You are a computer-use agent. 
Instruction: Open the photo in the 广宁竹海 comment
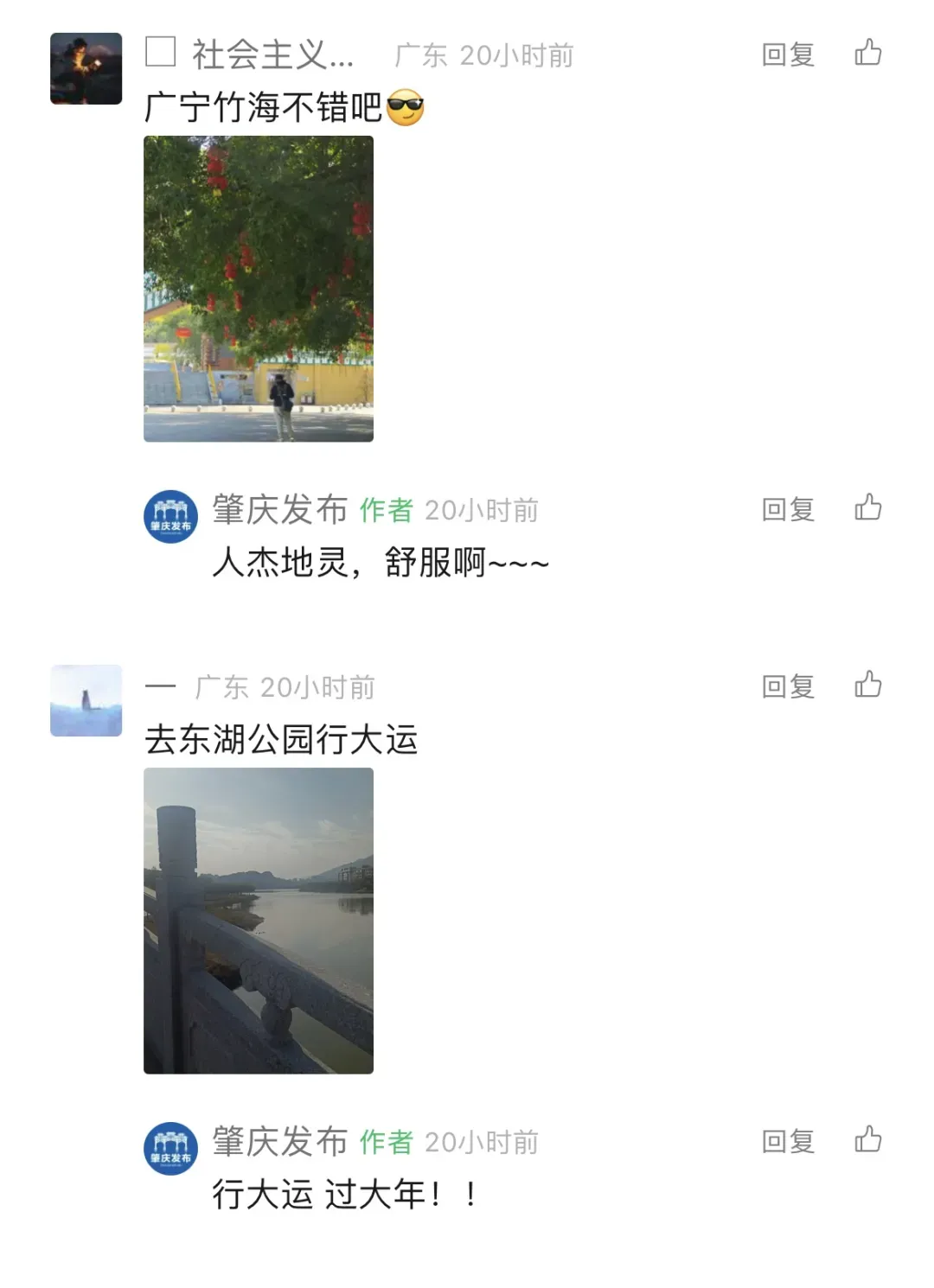coord(259,289)
